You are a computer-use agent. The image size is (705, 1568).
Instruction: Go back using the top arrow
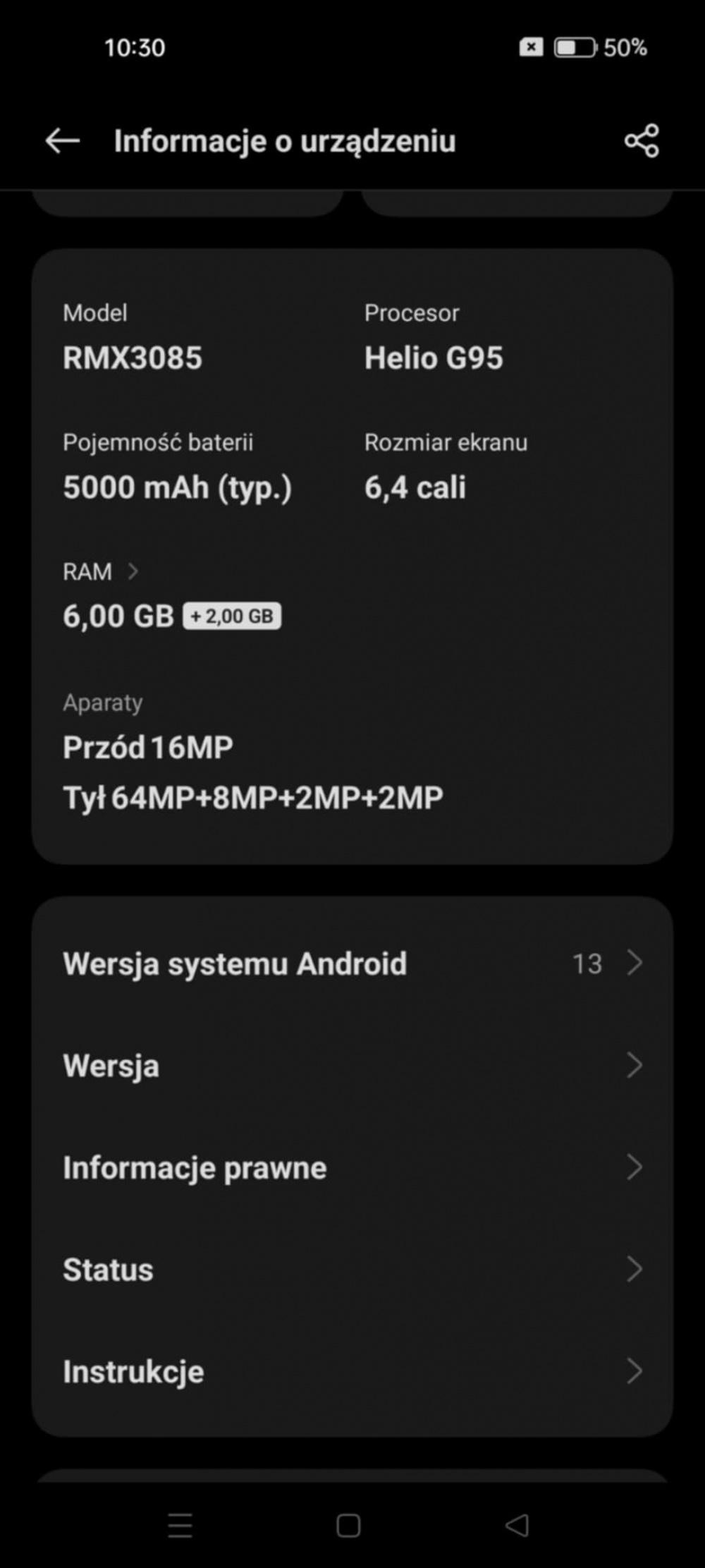[x=62, y=141]
